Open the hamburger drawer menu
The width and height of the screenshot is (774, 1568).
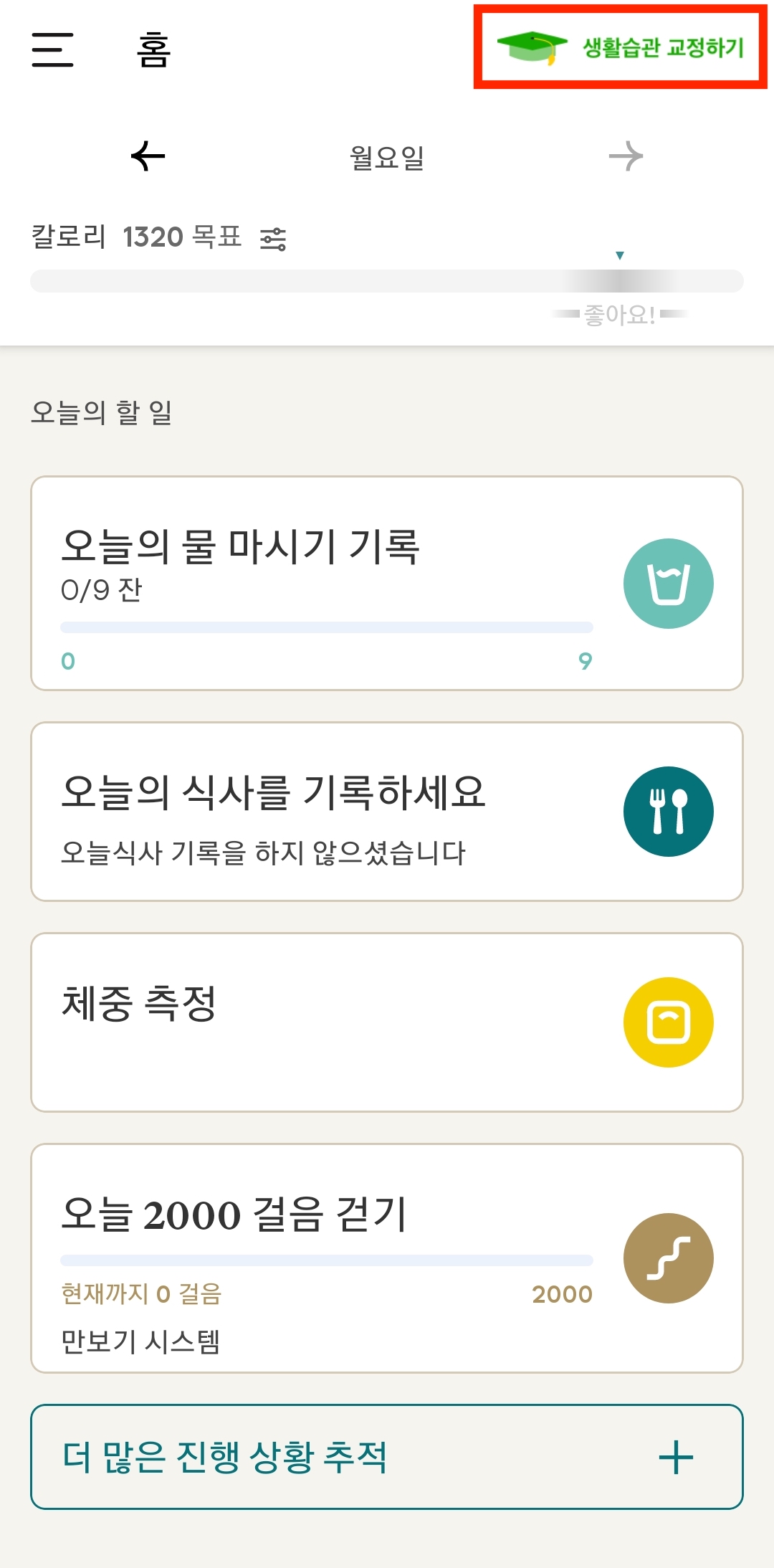pyautogui.click(x=52, y=49)
